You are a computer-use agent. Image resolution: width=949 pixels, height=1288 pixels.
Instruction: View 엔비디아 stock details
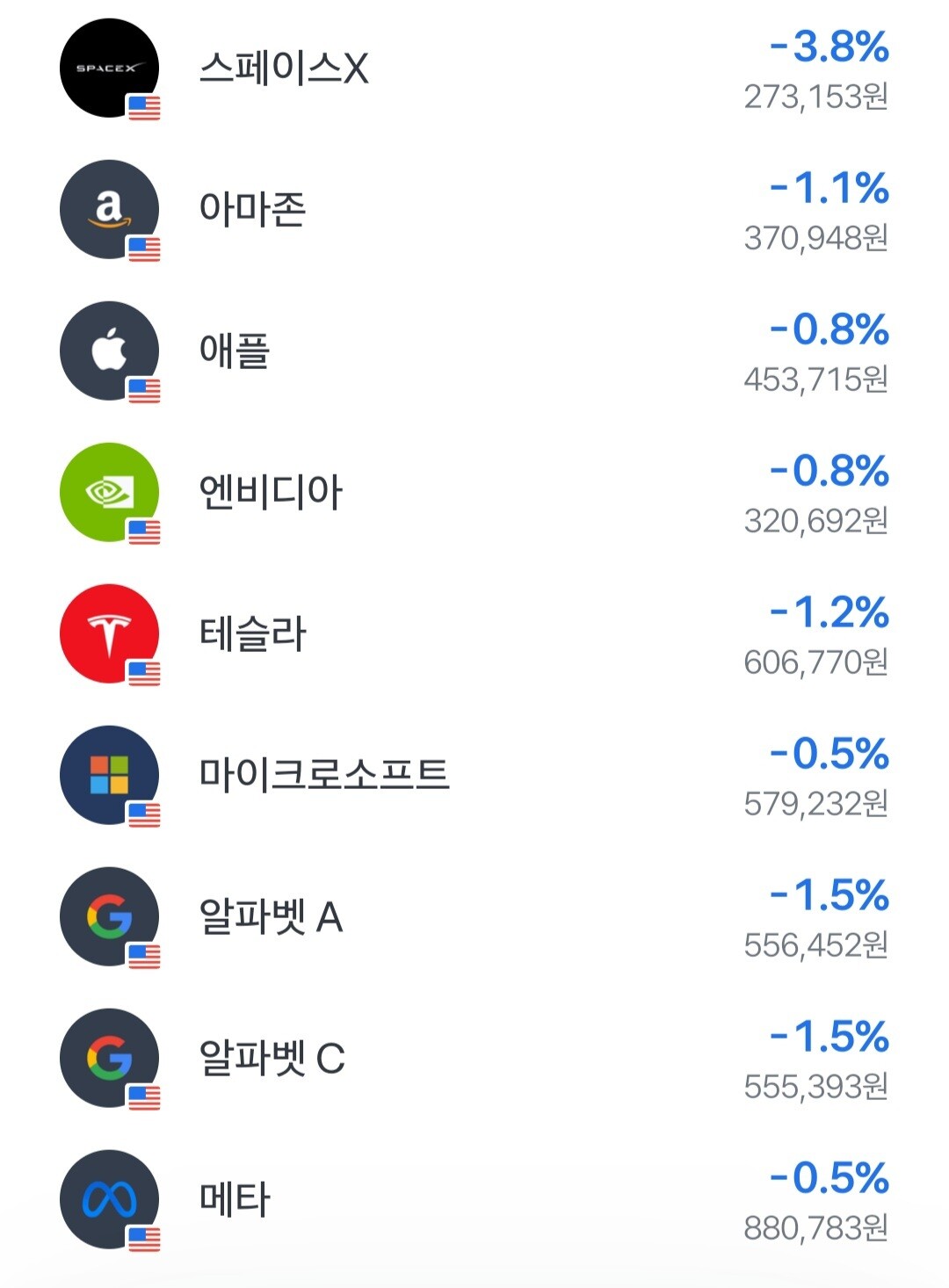[x=474, y=493]
